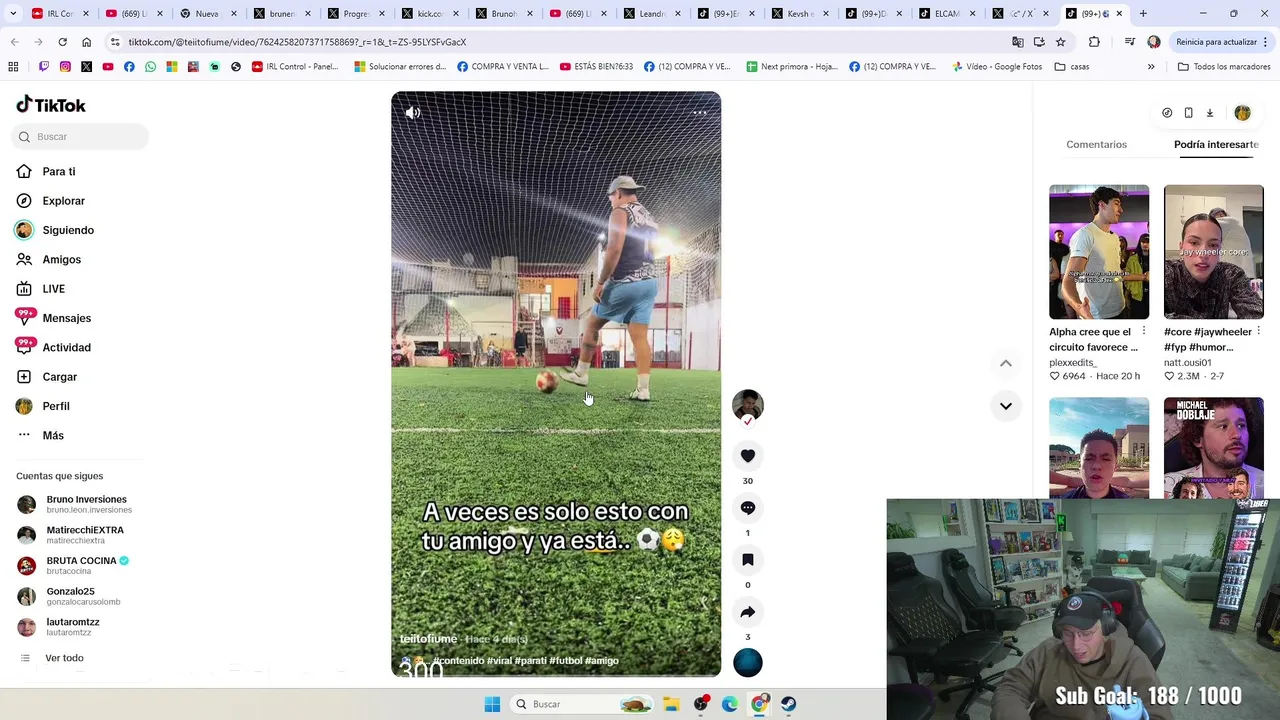This screenshot has width=1280, height=720.
Task: Go to the previous video with the up arrow
Action: 1005,363
